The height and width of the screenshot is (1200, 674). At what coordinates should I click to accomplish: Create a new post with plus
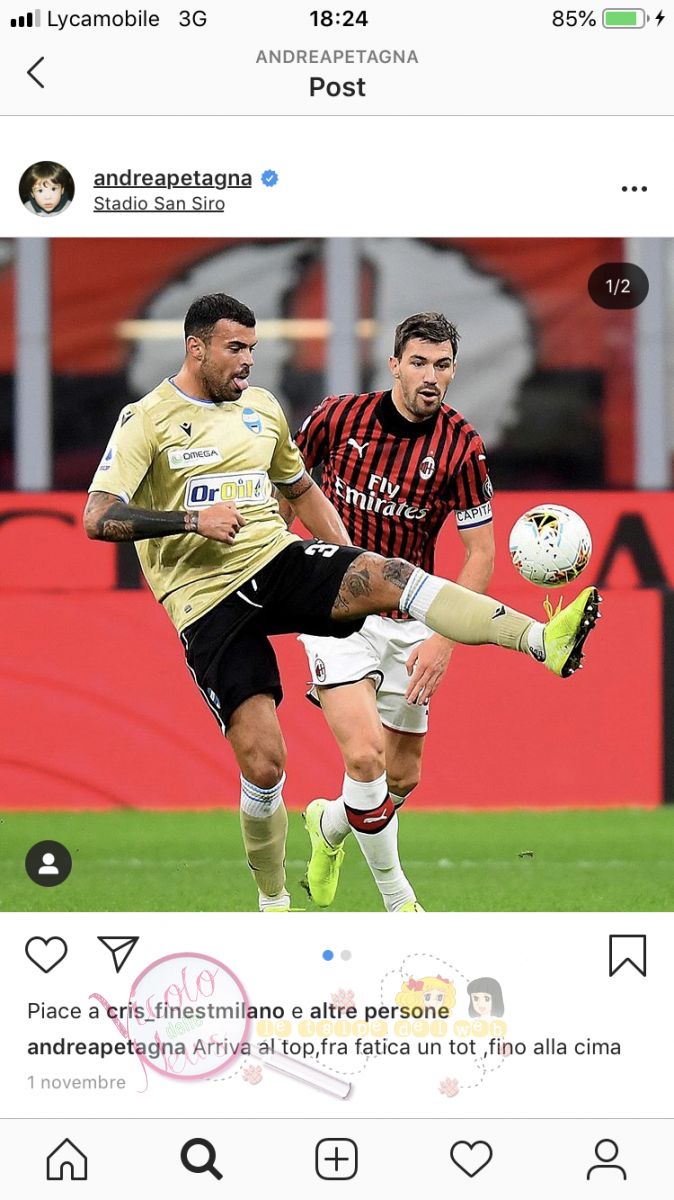click(337, 1160)
